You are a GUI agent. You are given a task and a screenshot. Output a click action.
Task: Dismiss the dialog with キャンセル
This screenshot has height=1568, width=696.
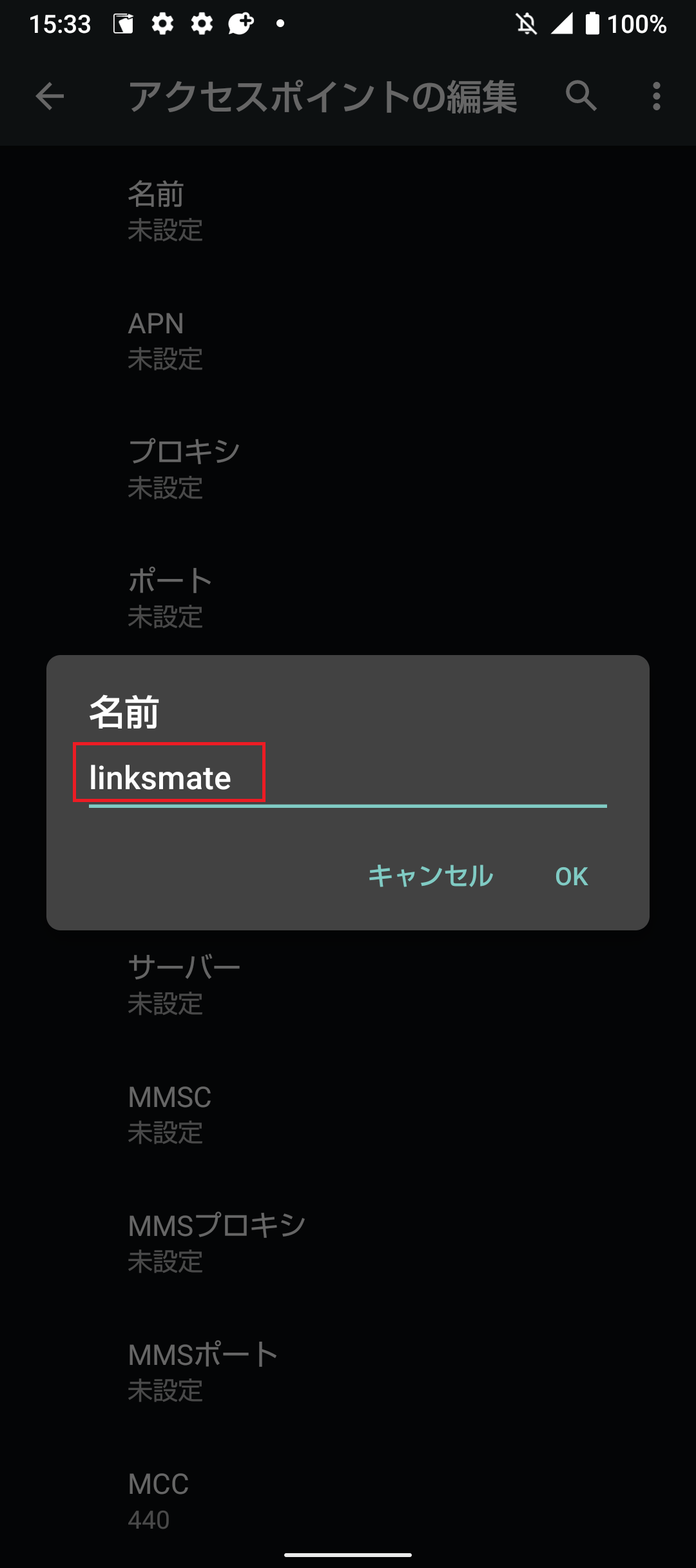(x=430, y=876)
